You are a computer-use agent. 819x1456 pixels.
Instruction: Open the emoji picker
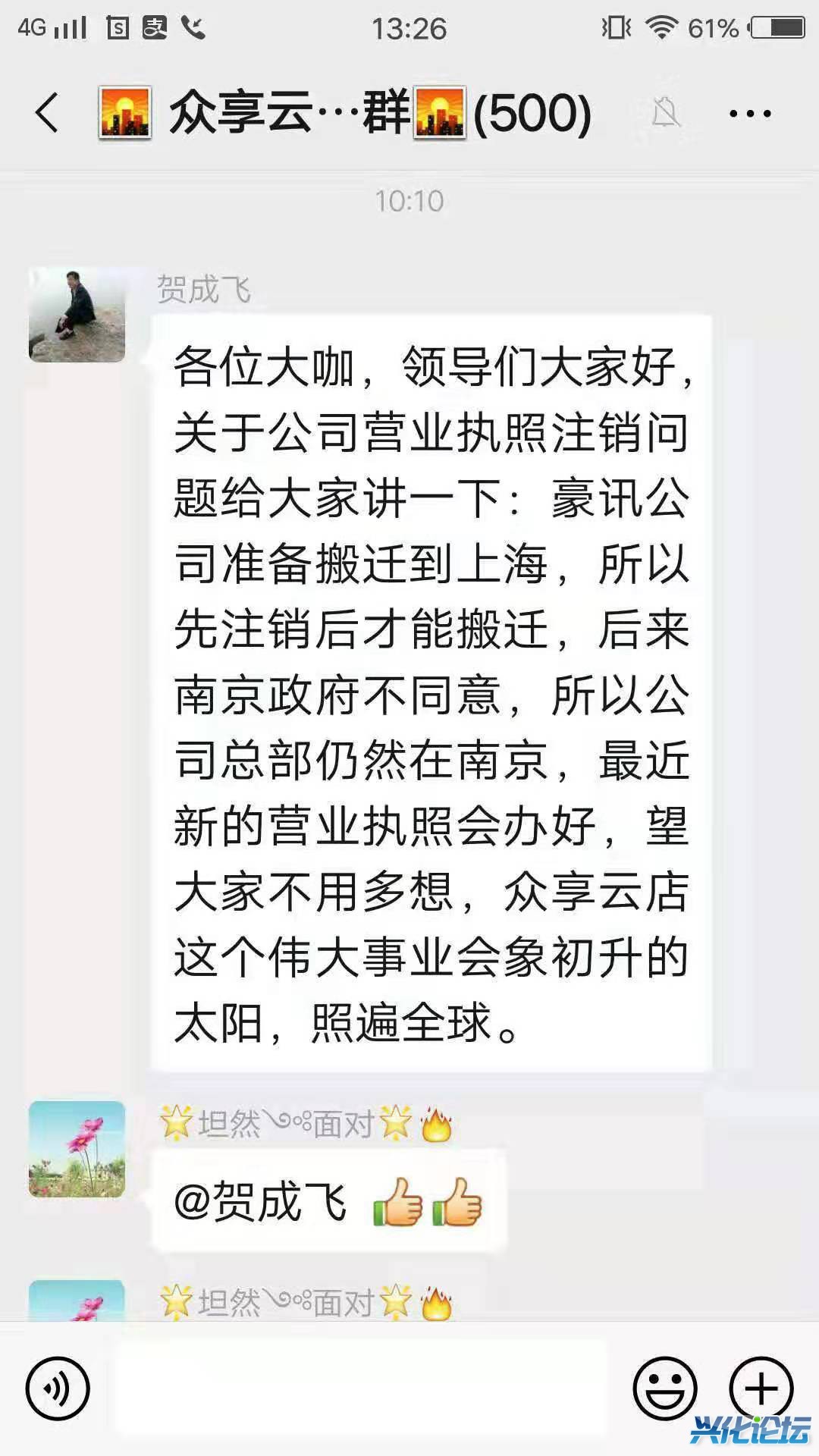pos(665,1389)
